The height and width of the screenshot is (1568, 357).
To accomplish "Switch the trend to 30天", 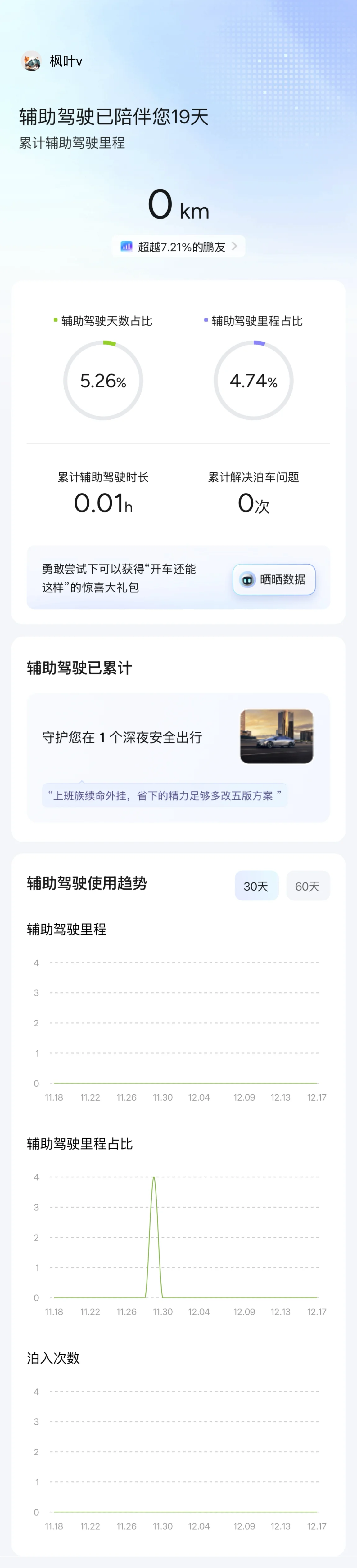I will [256, 886].
